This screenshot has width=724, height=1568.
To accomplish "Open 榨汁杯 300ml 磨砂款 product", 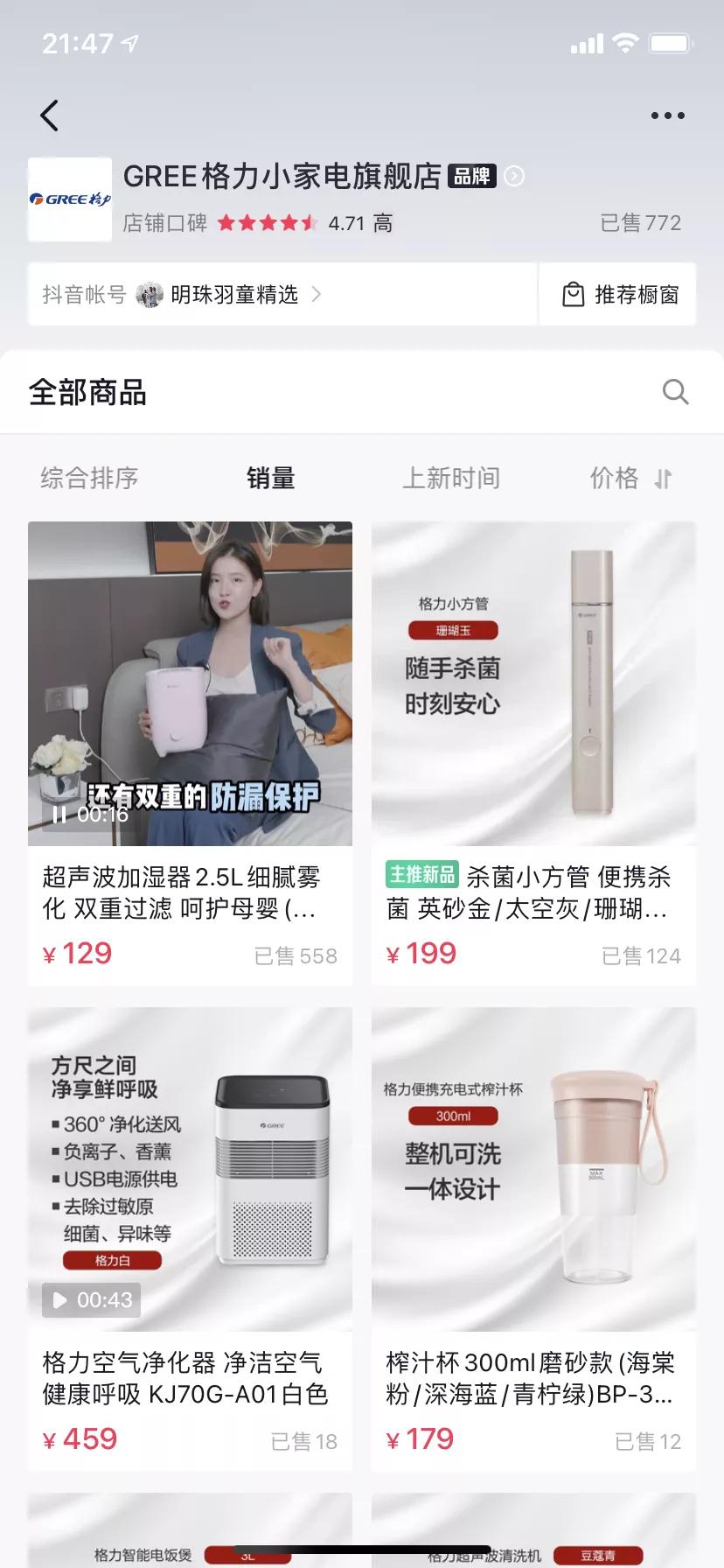I will click(532, 1378).
